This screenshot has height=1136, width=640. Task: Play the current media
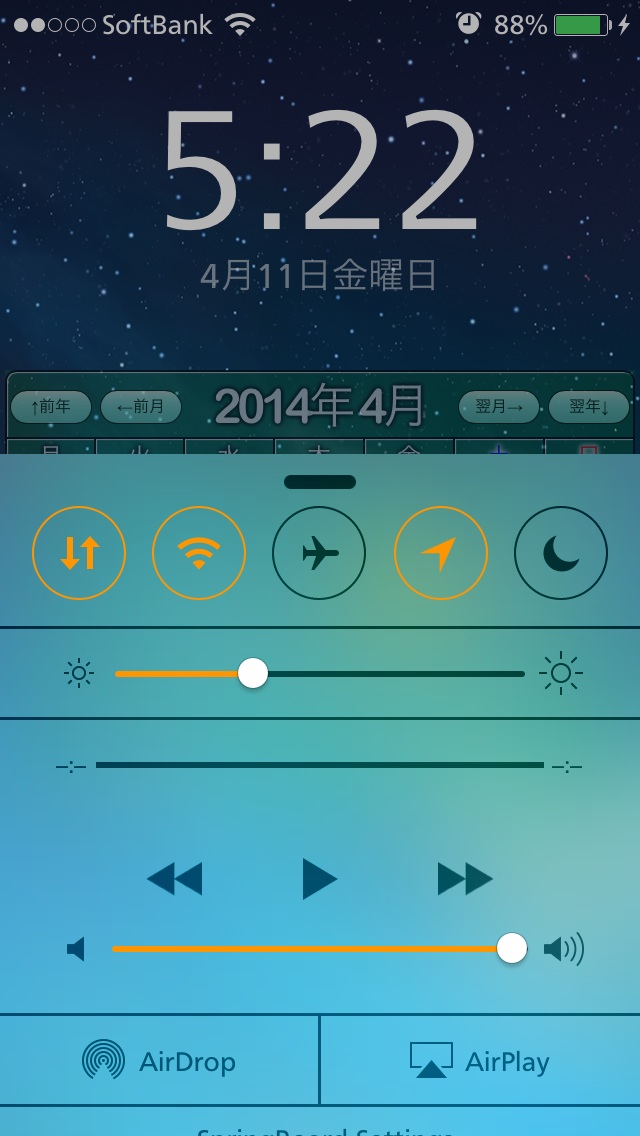(319, 879)
